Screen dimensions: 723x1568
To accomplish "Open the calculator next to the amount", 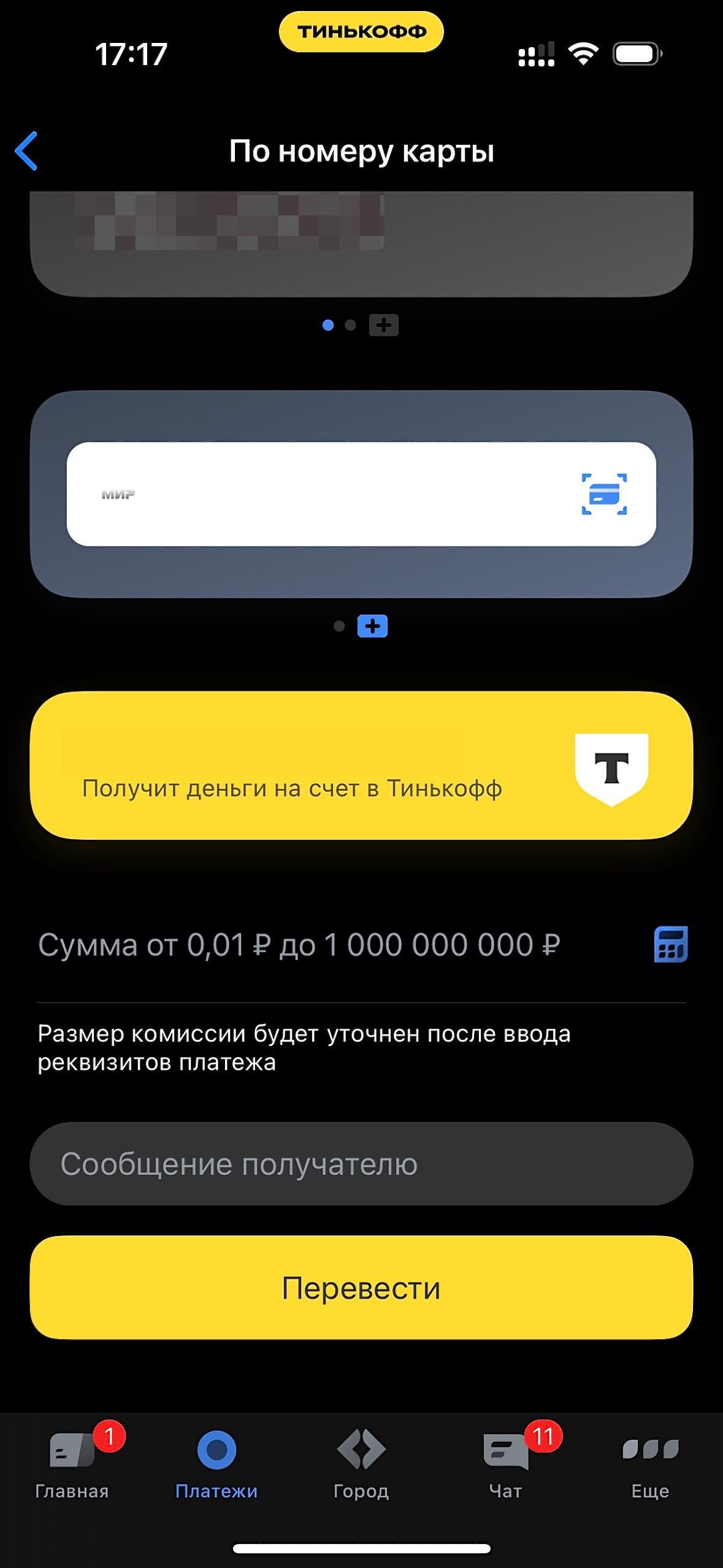I will [x=670, y=944].
